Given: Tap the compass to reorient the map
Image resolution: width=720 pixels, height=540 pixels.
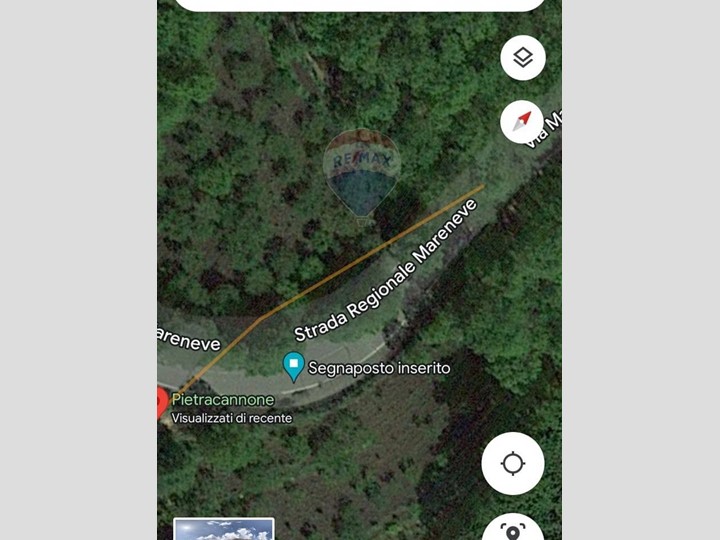Looking at the screenshot, I should tap(522, 122).
